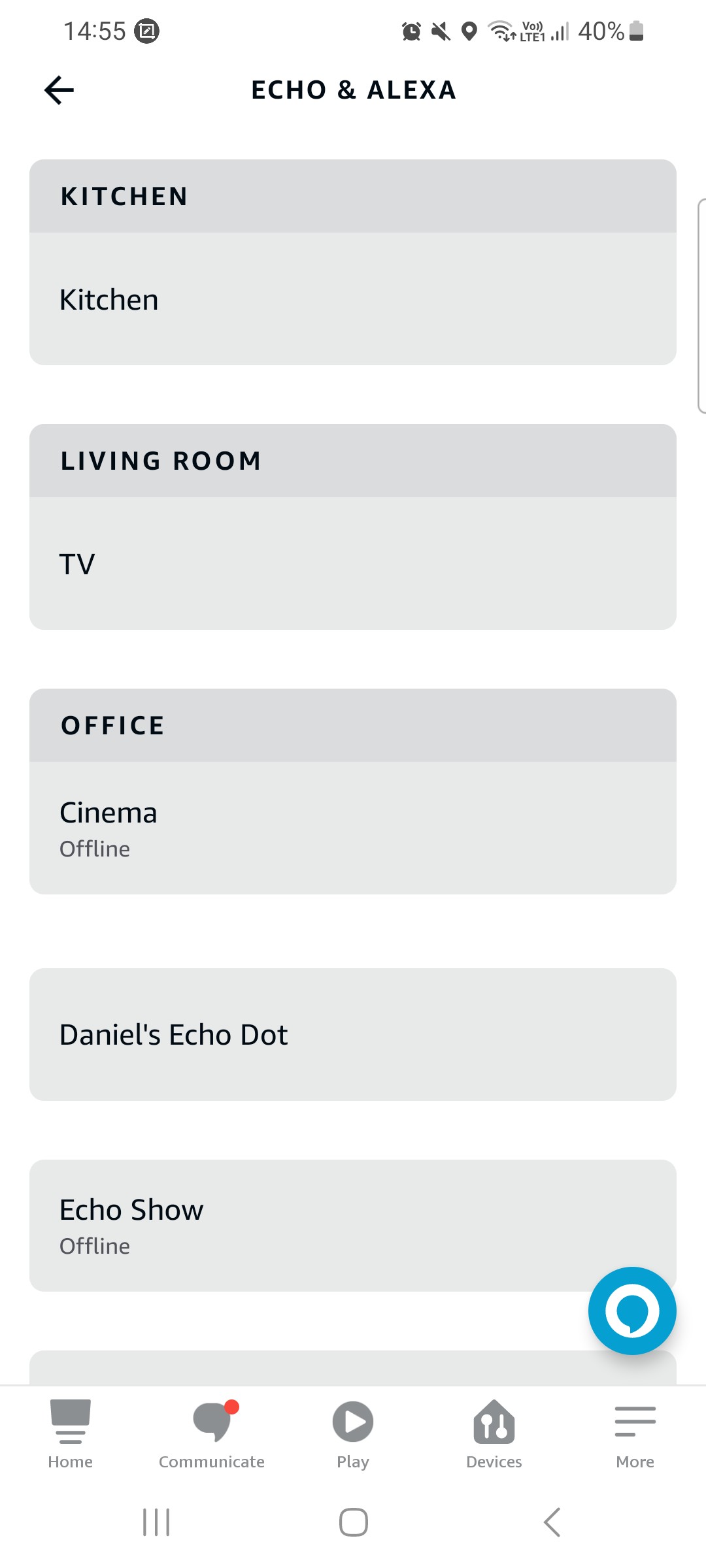The height and width of the screenshot is (1568, 706).
Task: Switch to the Communicate tab
Action: point(212,1434)
